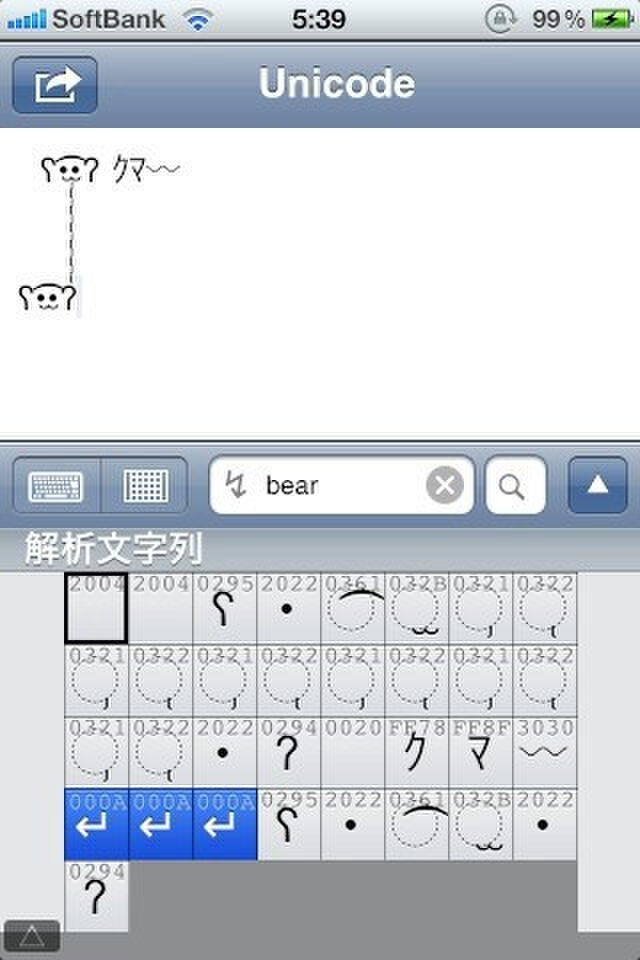This screenshot has width=640, height=960.
Task: Switch to the character grid view
Action: click(x=144, y=486)
